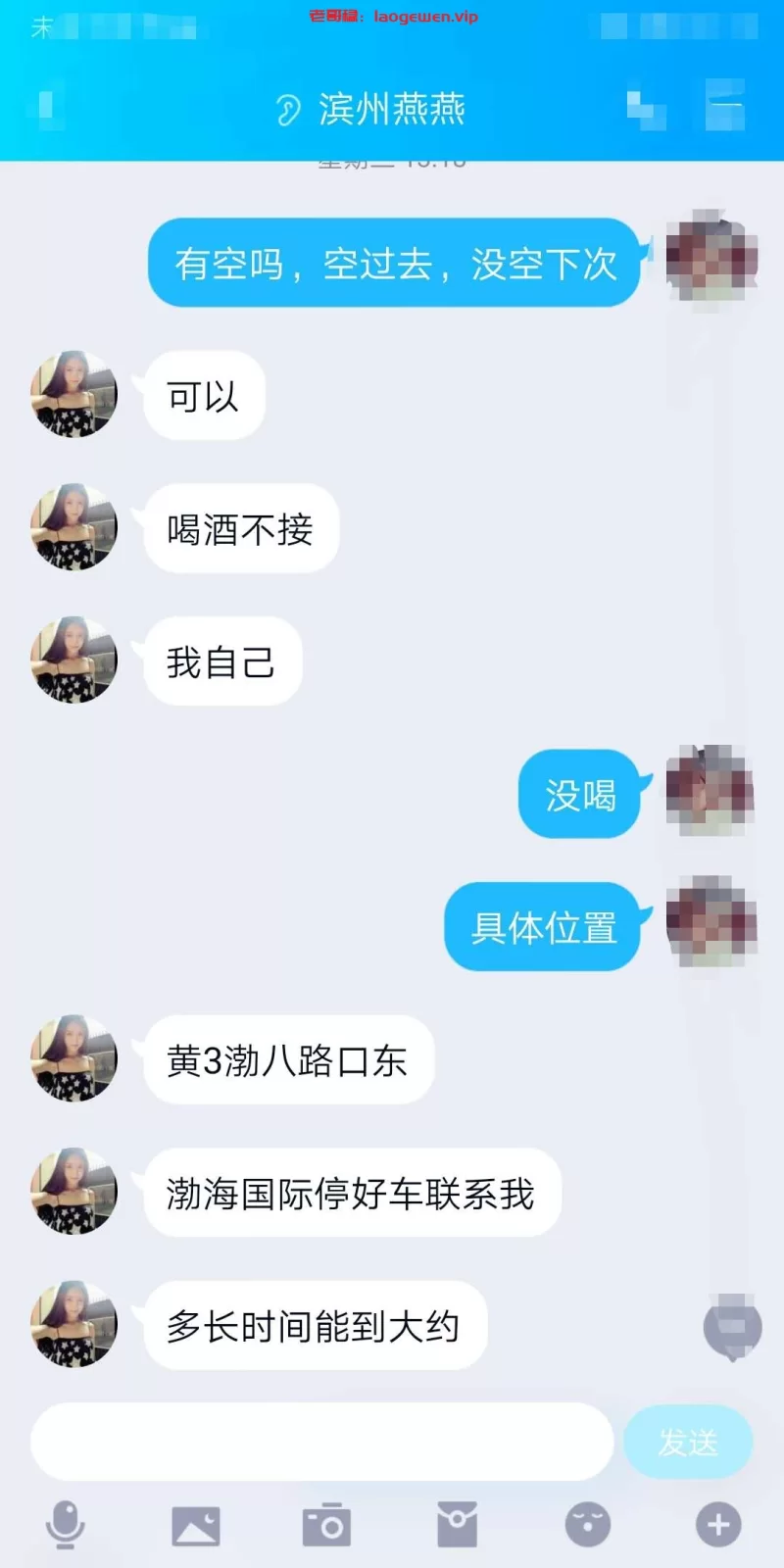Screen dimensions: 784x1568
Task: Open the camera icon in the chat toolbar
Action: tap(326, 1525)
